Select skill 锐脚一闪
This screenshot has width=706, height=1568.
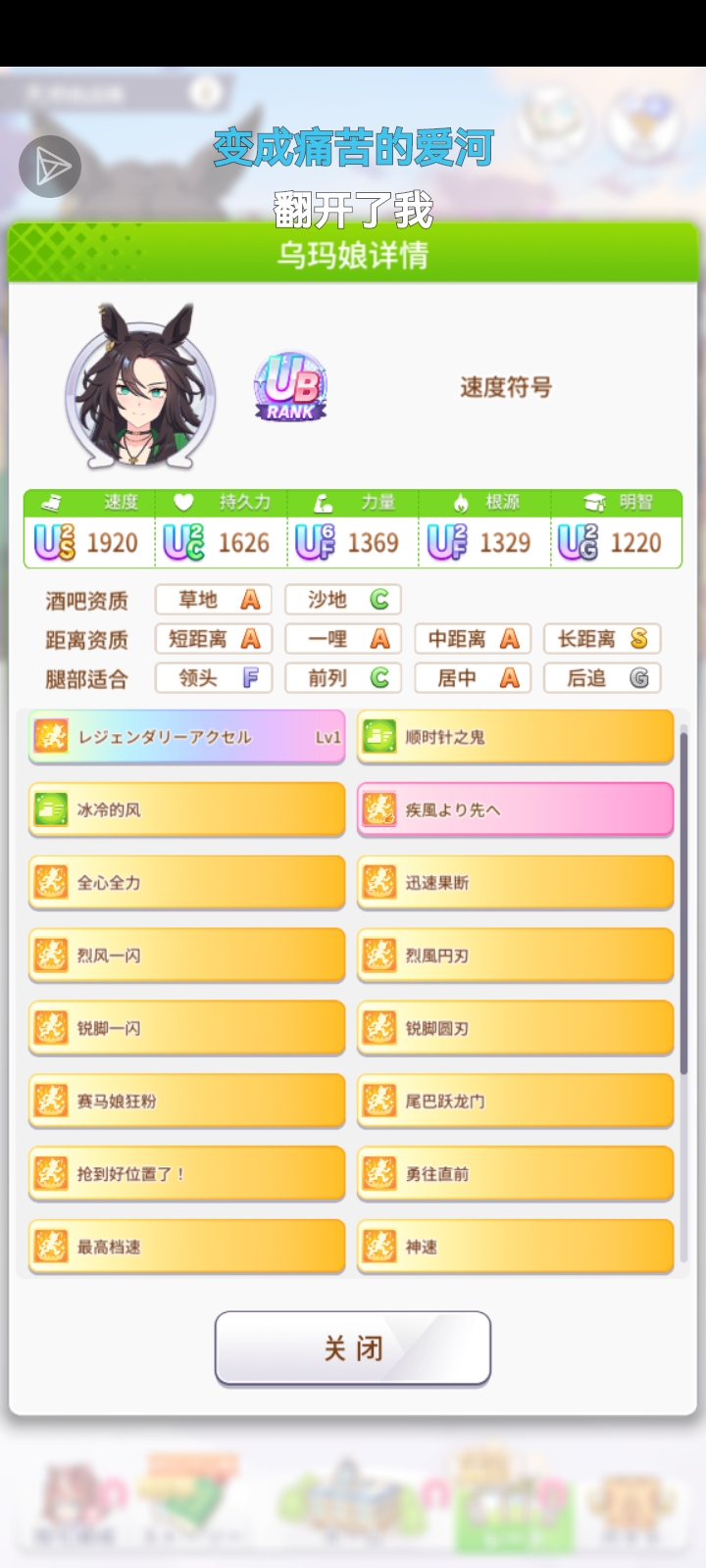coord(187,1028)
